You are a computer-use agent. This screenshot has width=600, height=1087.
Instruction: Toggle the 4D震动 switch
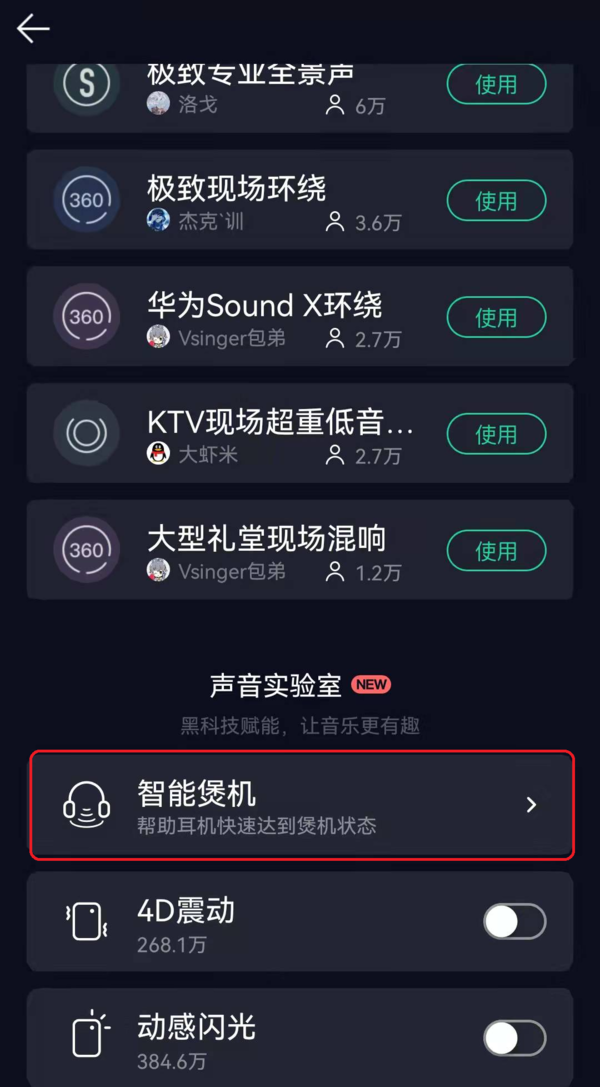coord(514,921)
